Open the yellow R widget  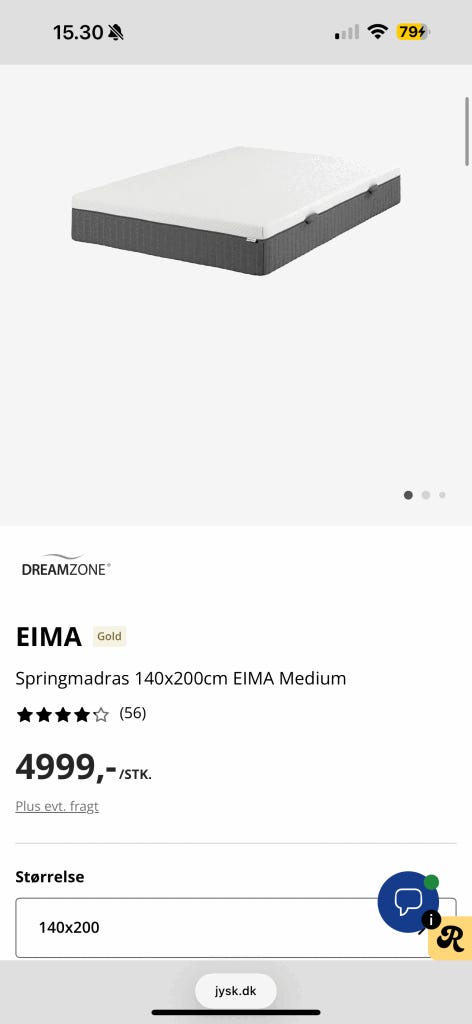point(450,938)
